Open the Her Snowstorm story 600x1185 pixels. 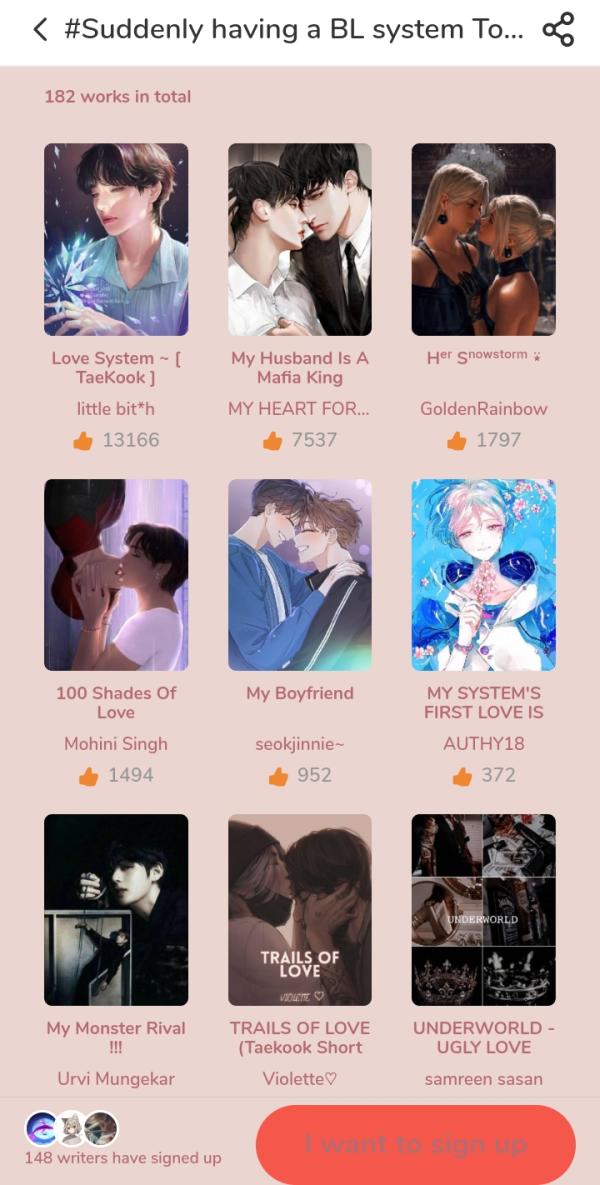pos(484,240)
